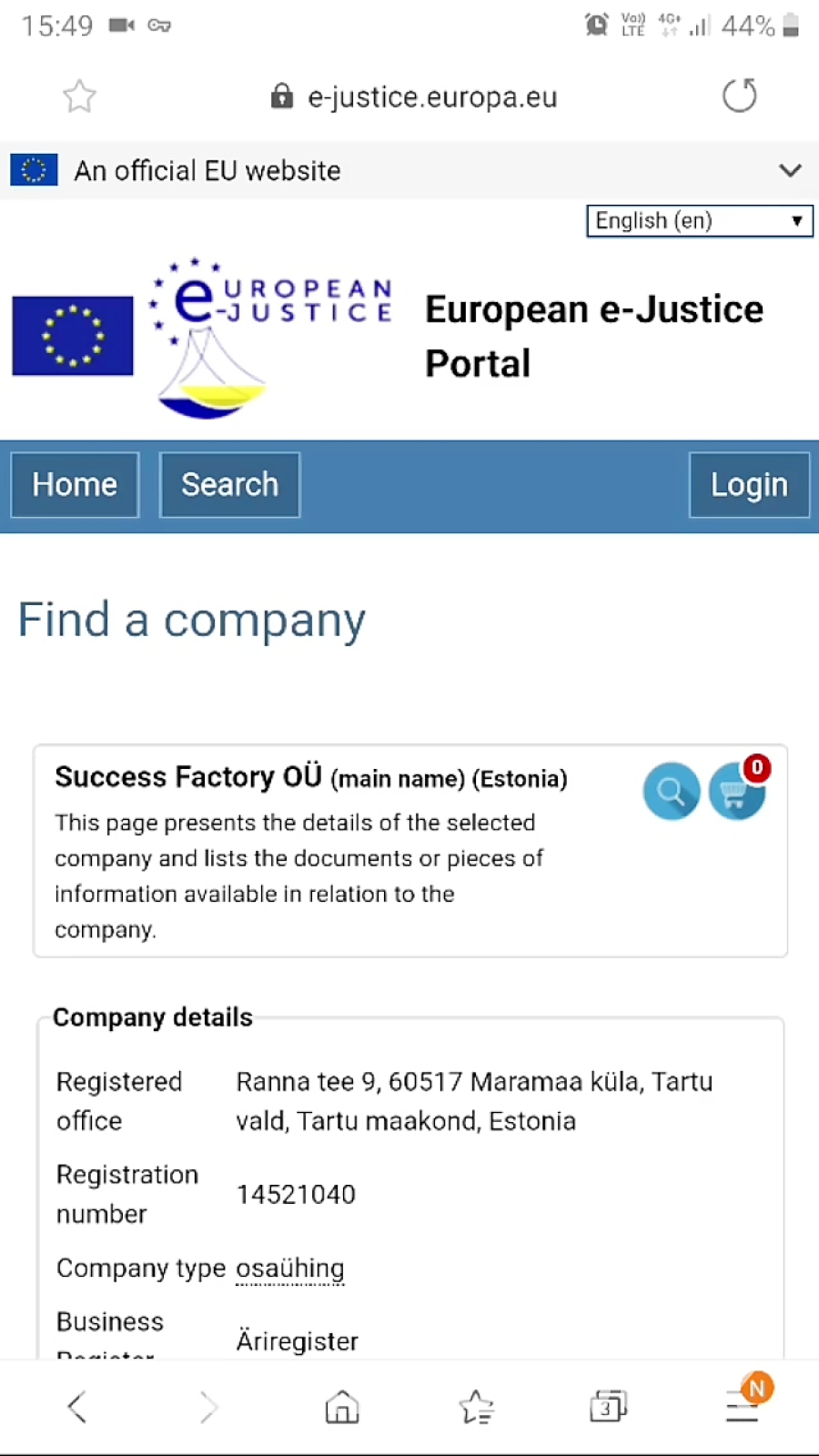Tap the blue magnifier search icon
Viewport: 819px width, 1456px height.
[672, 791]
